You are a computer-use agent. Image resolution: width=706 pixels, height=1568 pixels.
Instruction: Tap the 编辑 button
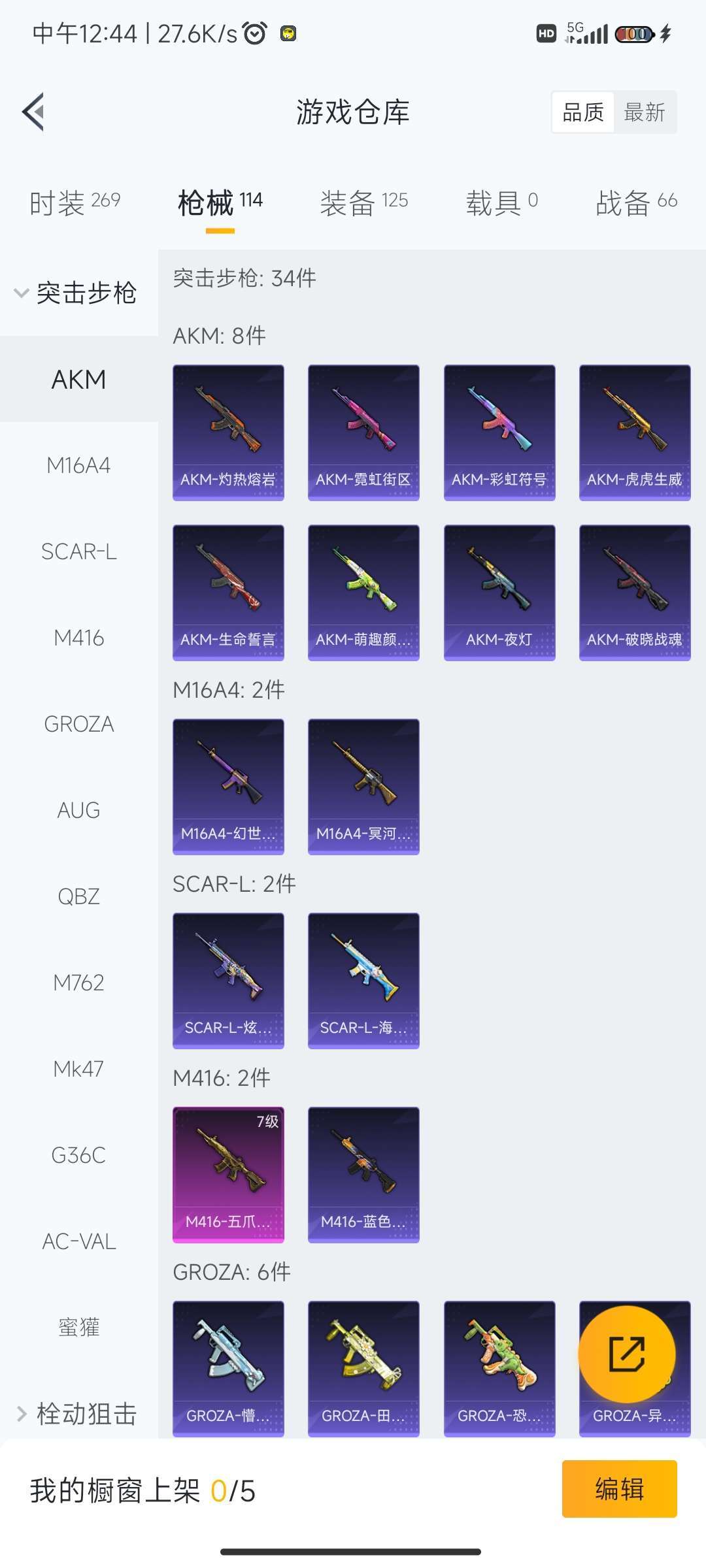[x=619, y=1489]
